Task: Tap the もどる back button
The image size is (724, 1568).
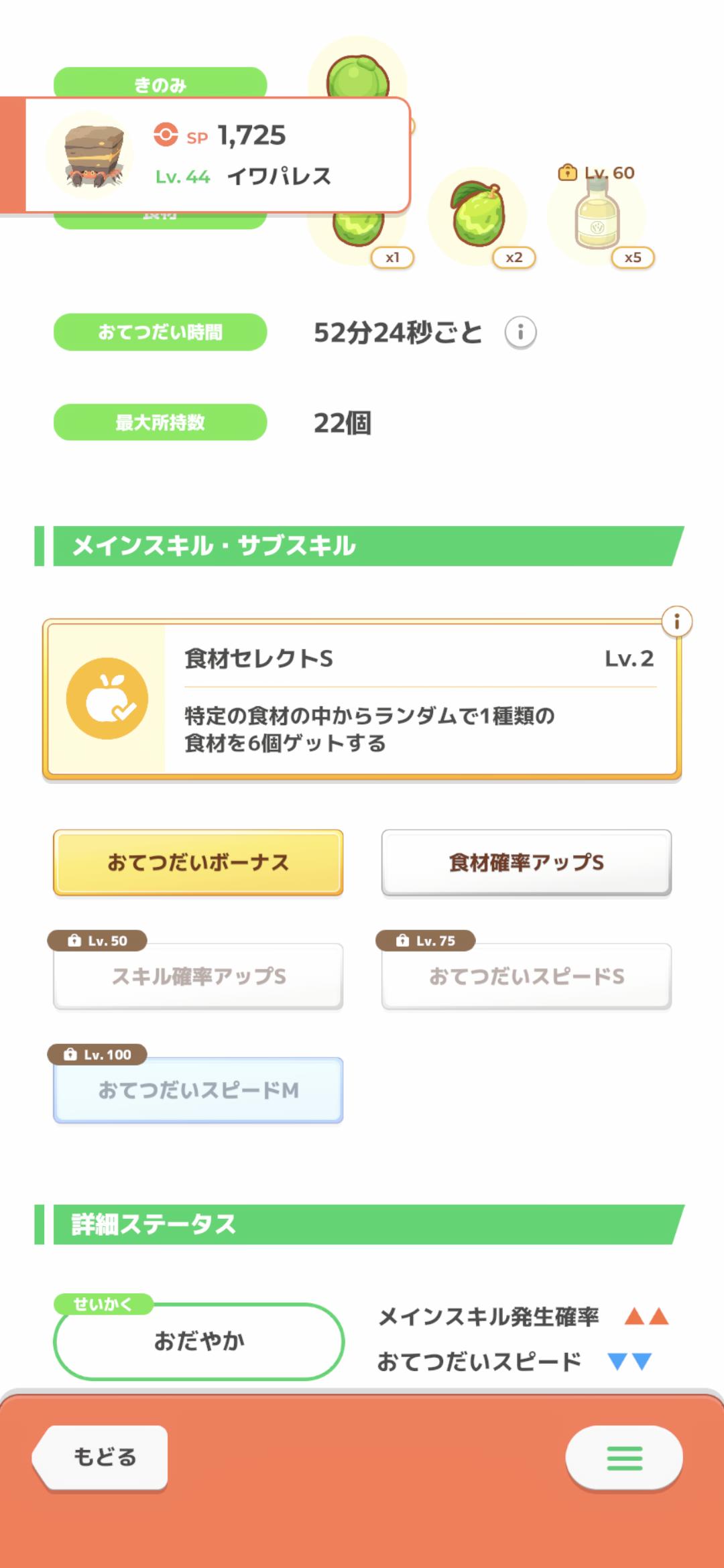Action: pyautogui.click(x=102, y=1457)
